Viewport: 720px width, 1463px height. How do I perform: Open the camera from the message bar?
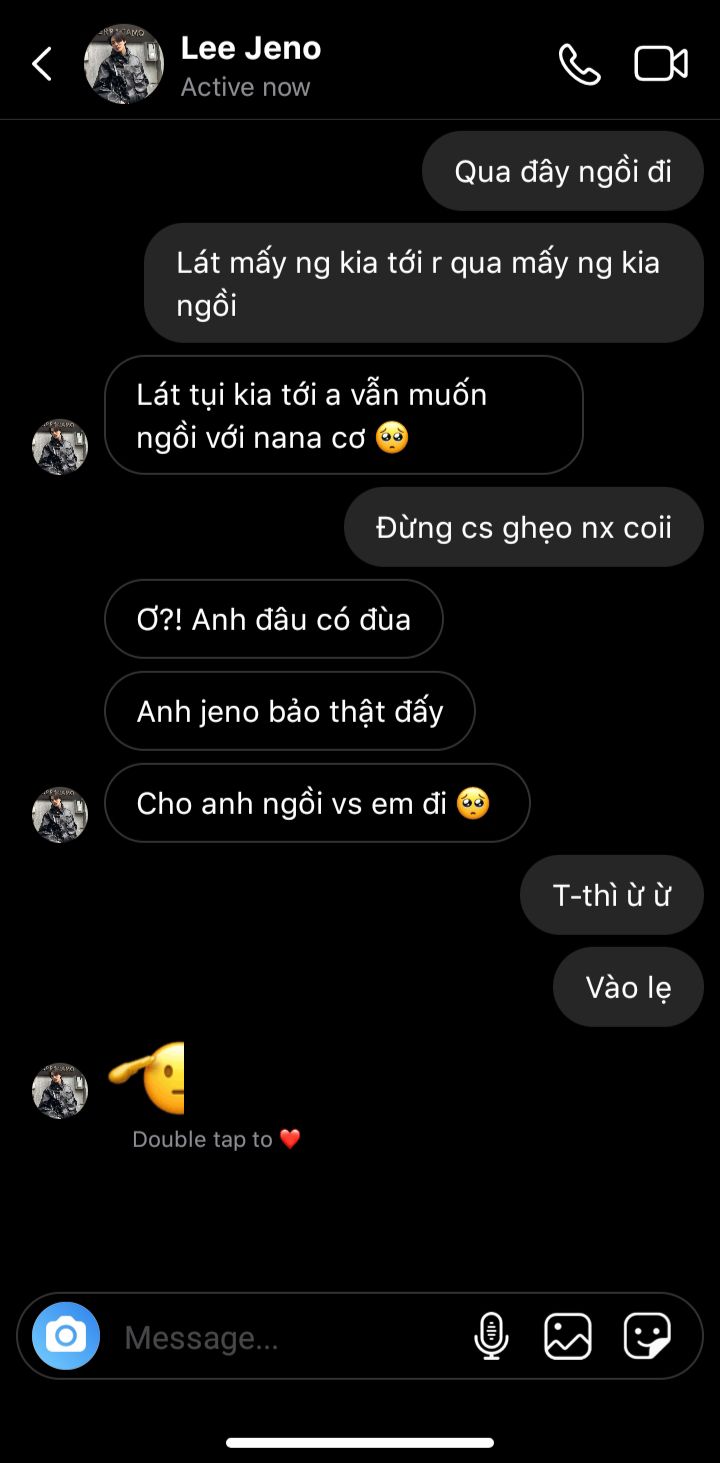coord(66,1336)
